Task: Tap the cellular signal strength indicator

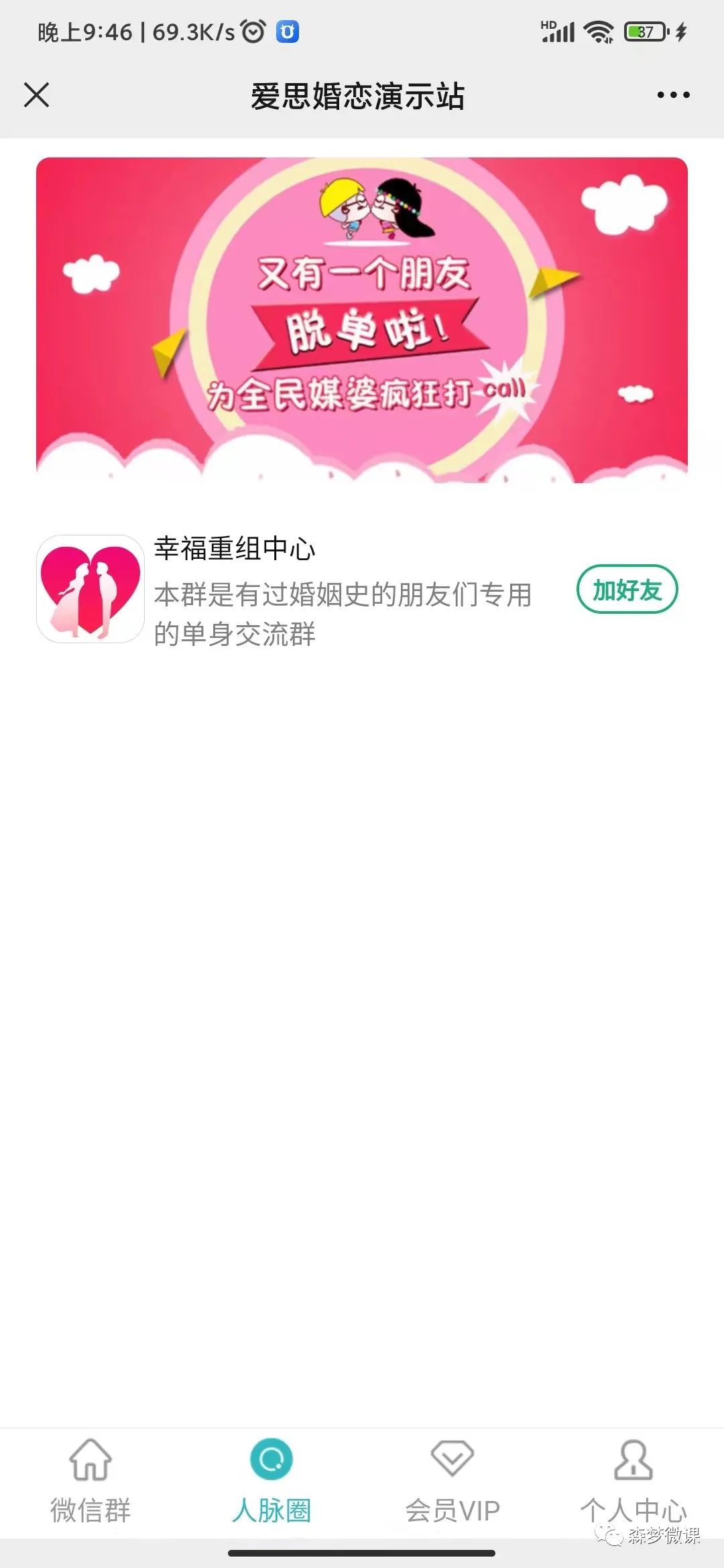Action: [x=562, y=30]
